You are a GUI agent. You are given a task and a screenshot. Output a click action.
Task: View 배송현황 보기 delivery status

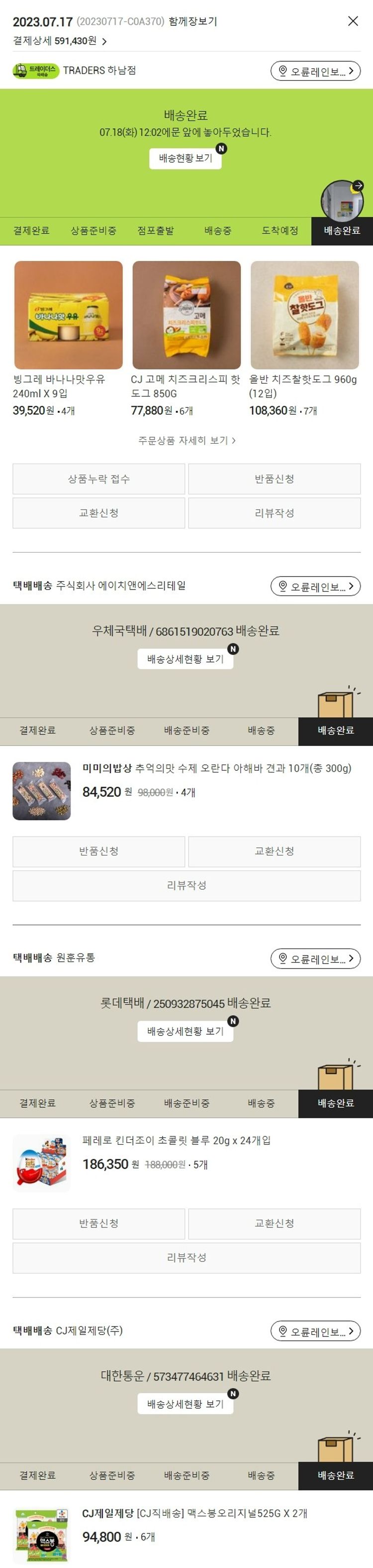186,158
